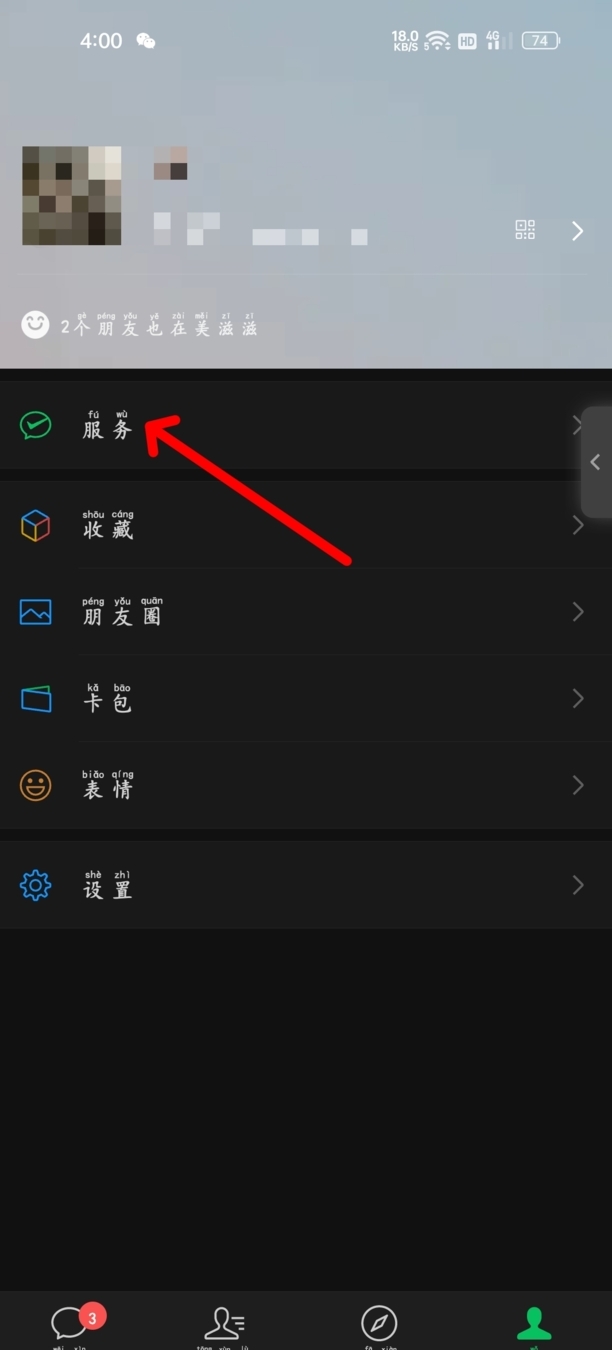612x1350 pixels.
Task: Open the 表情 (Stickers) gallery
Action: point(306,785)
